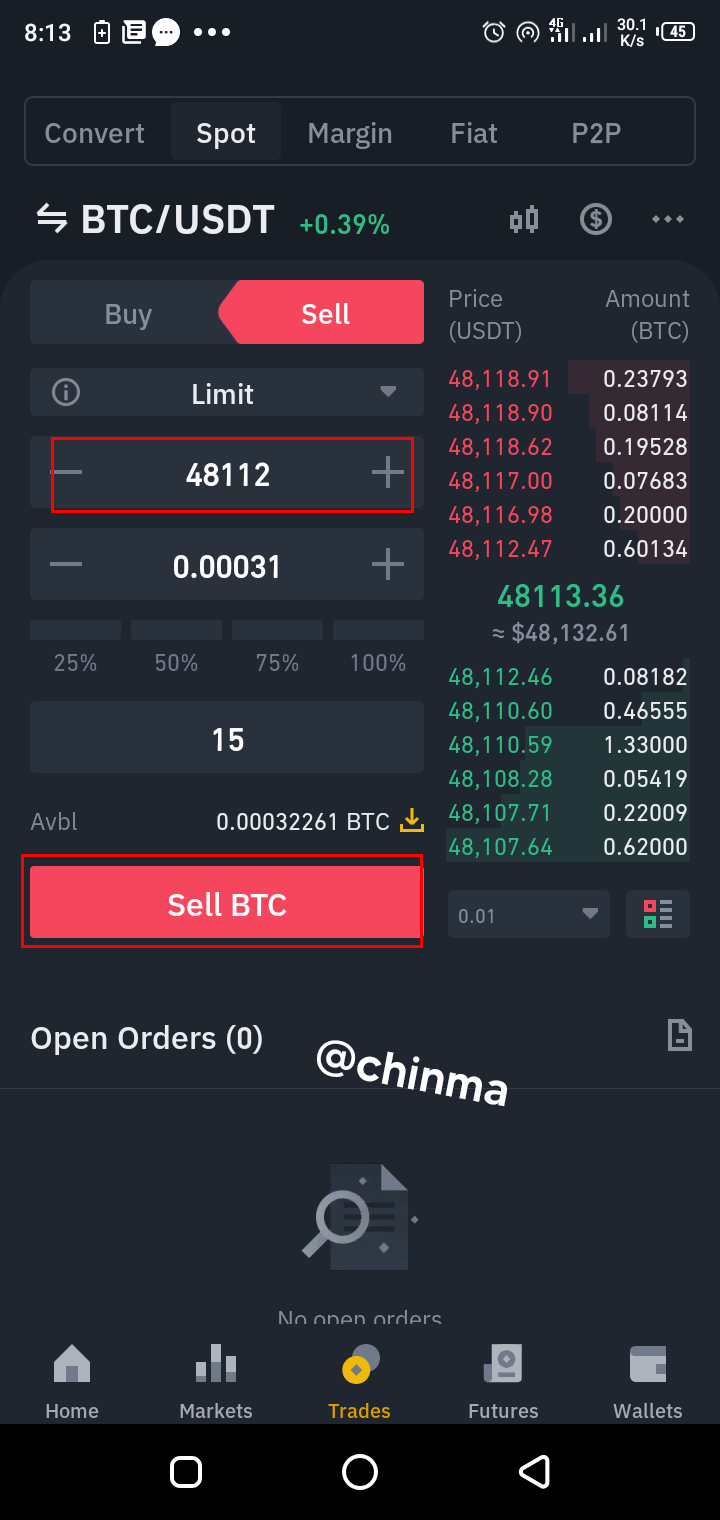Switch to the Convert tab
Viewport: 720px width, 1520px height.
95,133
